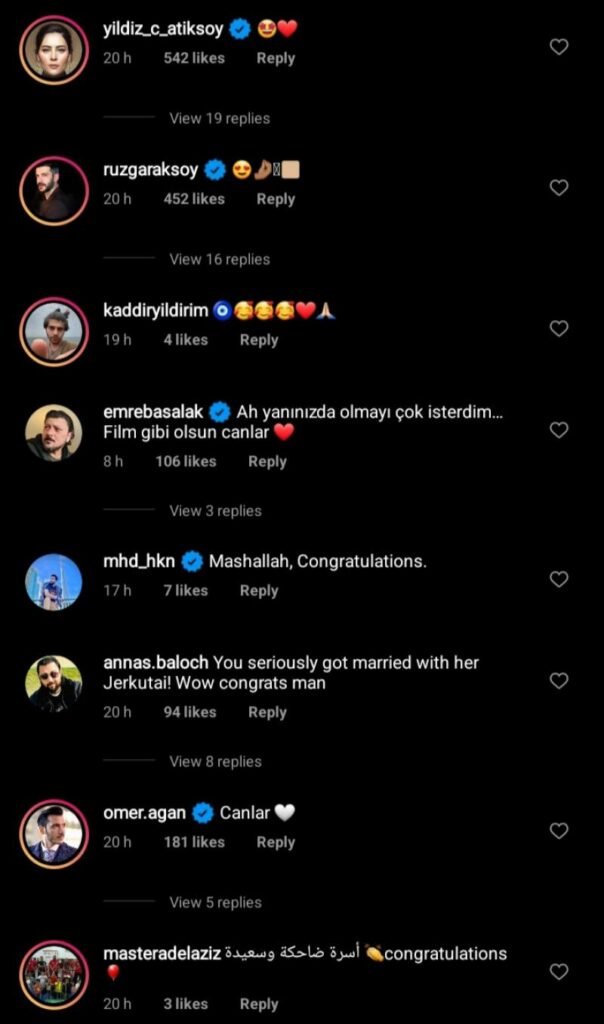Open mhd_hkn's profile username
The width and height of the screenshot is (604, 1024).
(x=138, y=561)
